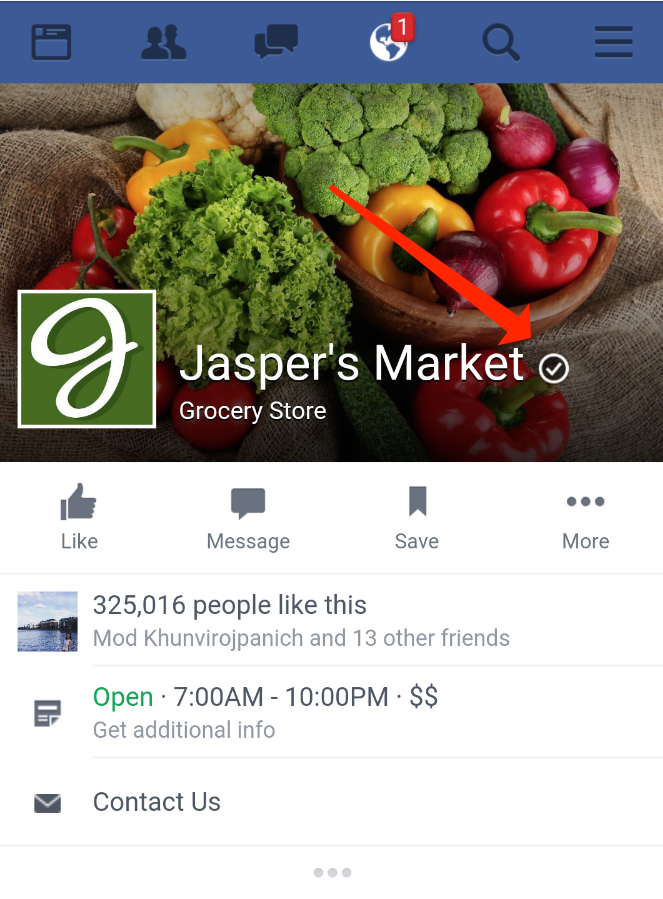Message Jasper's Market
663x899 pixels.
(x=248, y=516)
